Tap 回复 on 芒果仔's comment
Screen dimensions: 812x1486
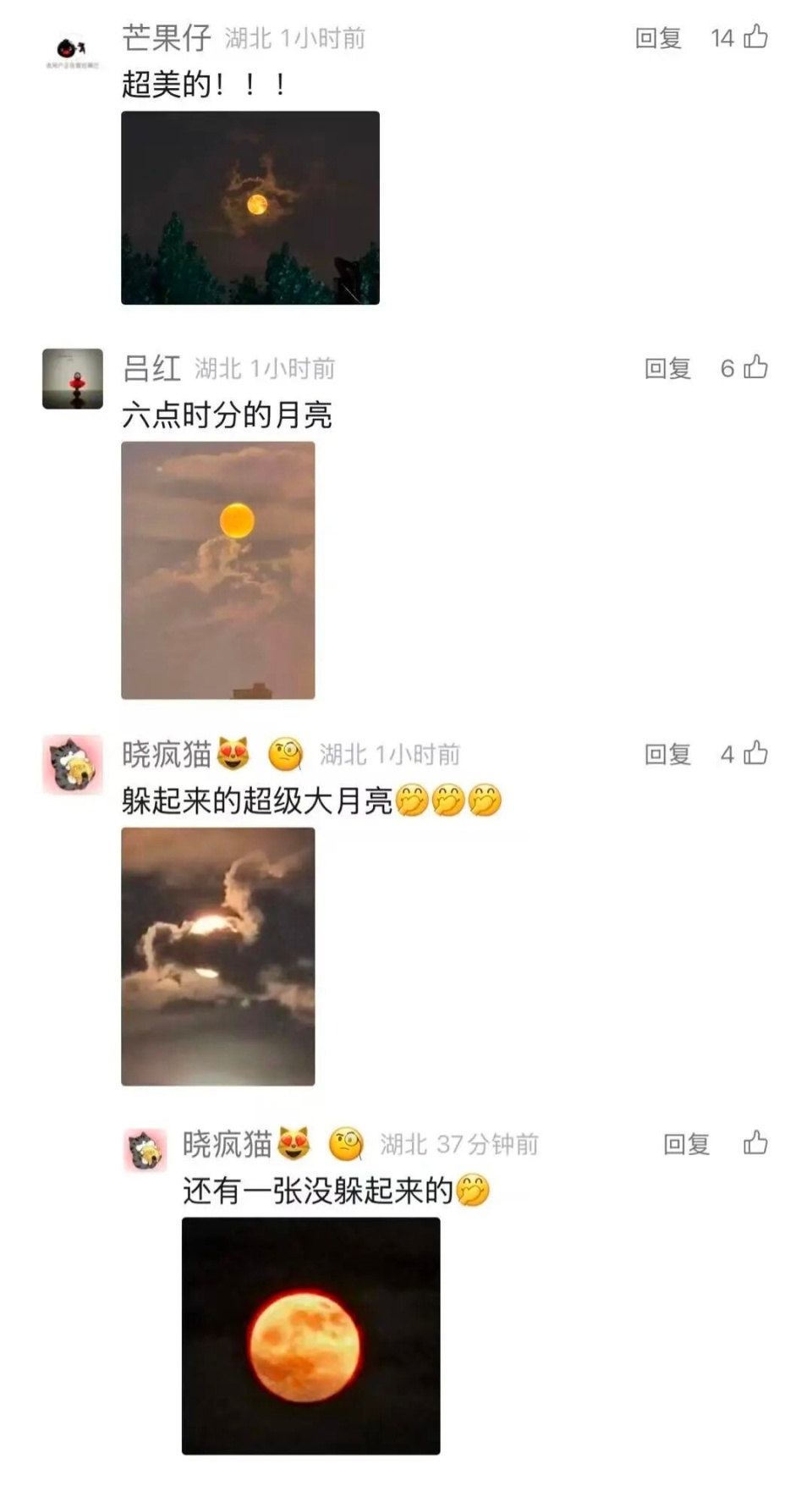pyautogui.click(x=657, y=39)
